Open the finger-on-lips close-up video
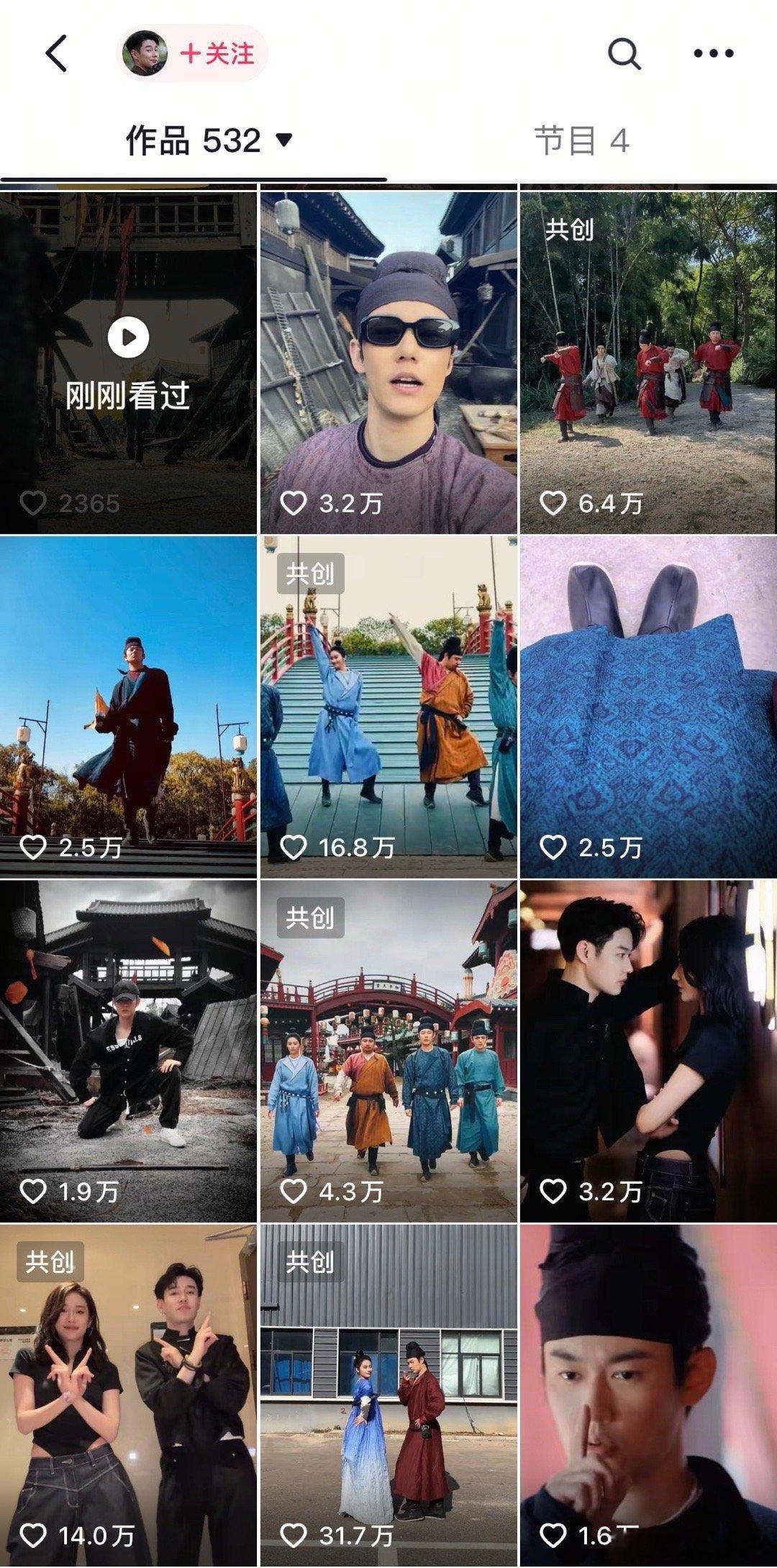The image size is (777, 1568). pos(648,1396)
